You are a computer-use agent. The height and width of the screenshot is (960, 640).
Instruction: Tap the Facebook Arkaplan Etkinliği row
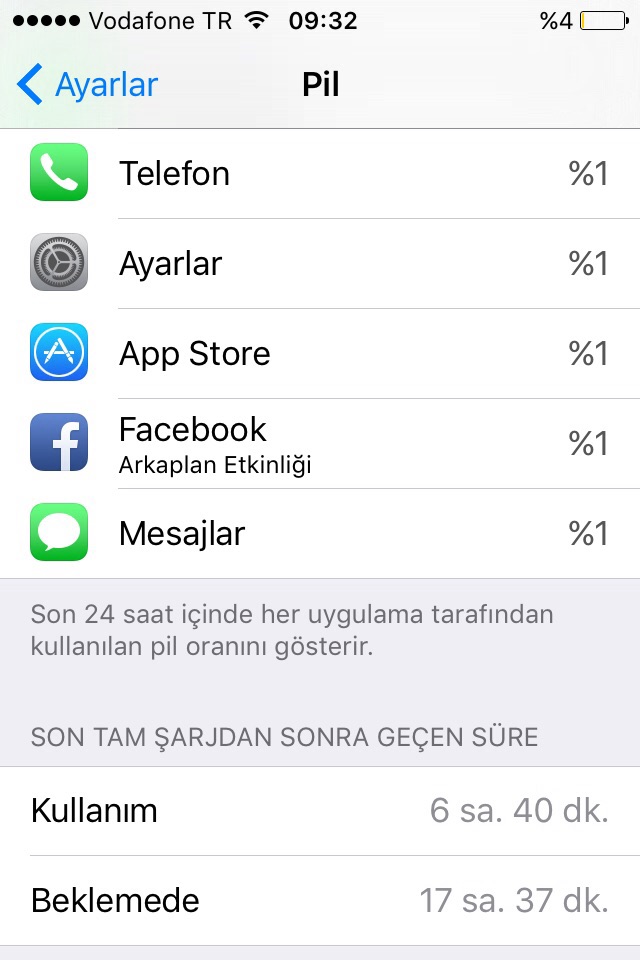click(320, 443)
